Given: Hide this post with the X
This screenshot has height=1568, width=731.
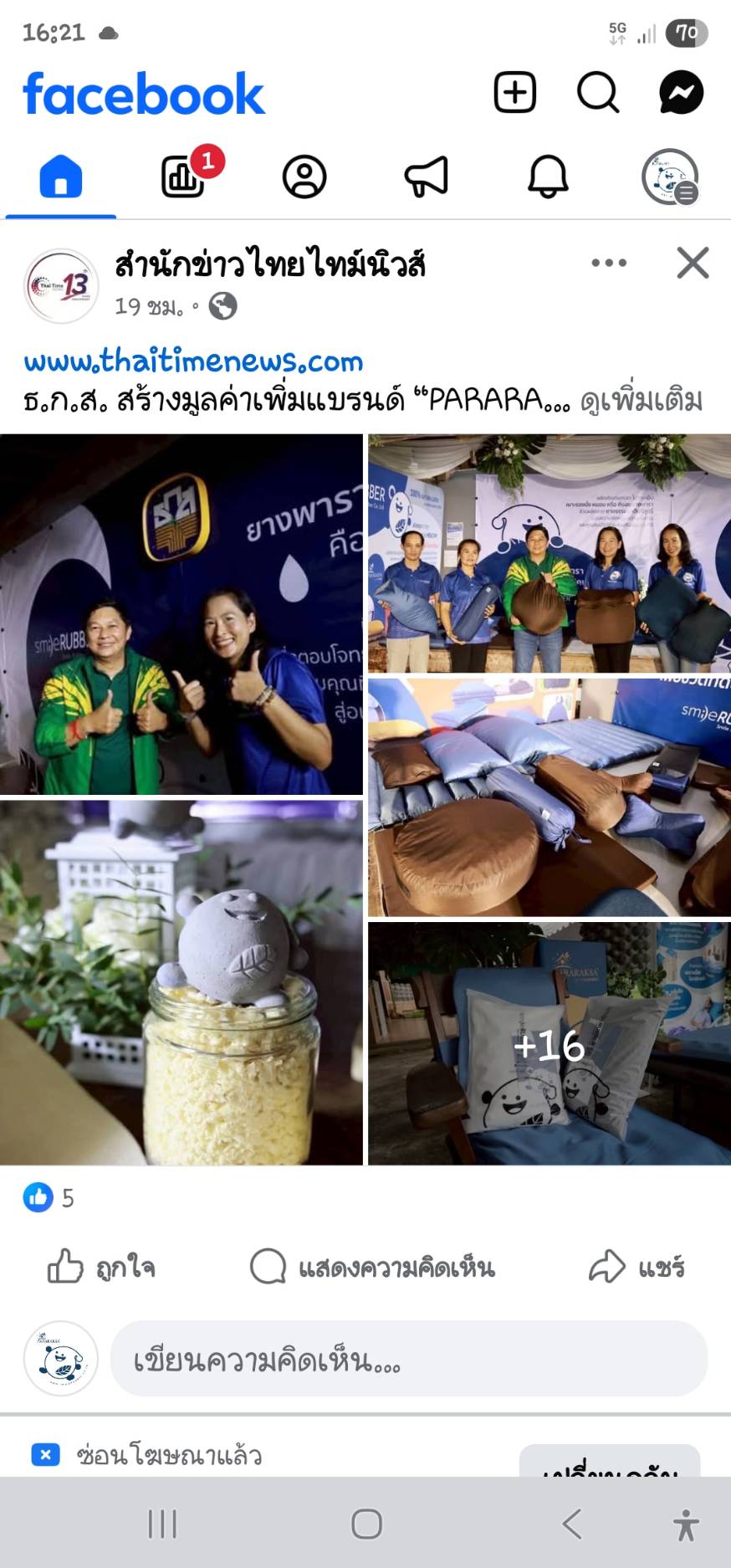Looking at the screenshot, I should tap(693, 263).
